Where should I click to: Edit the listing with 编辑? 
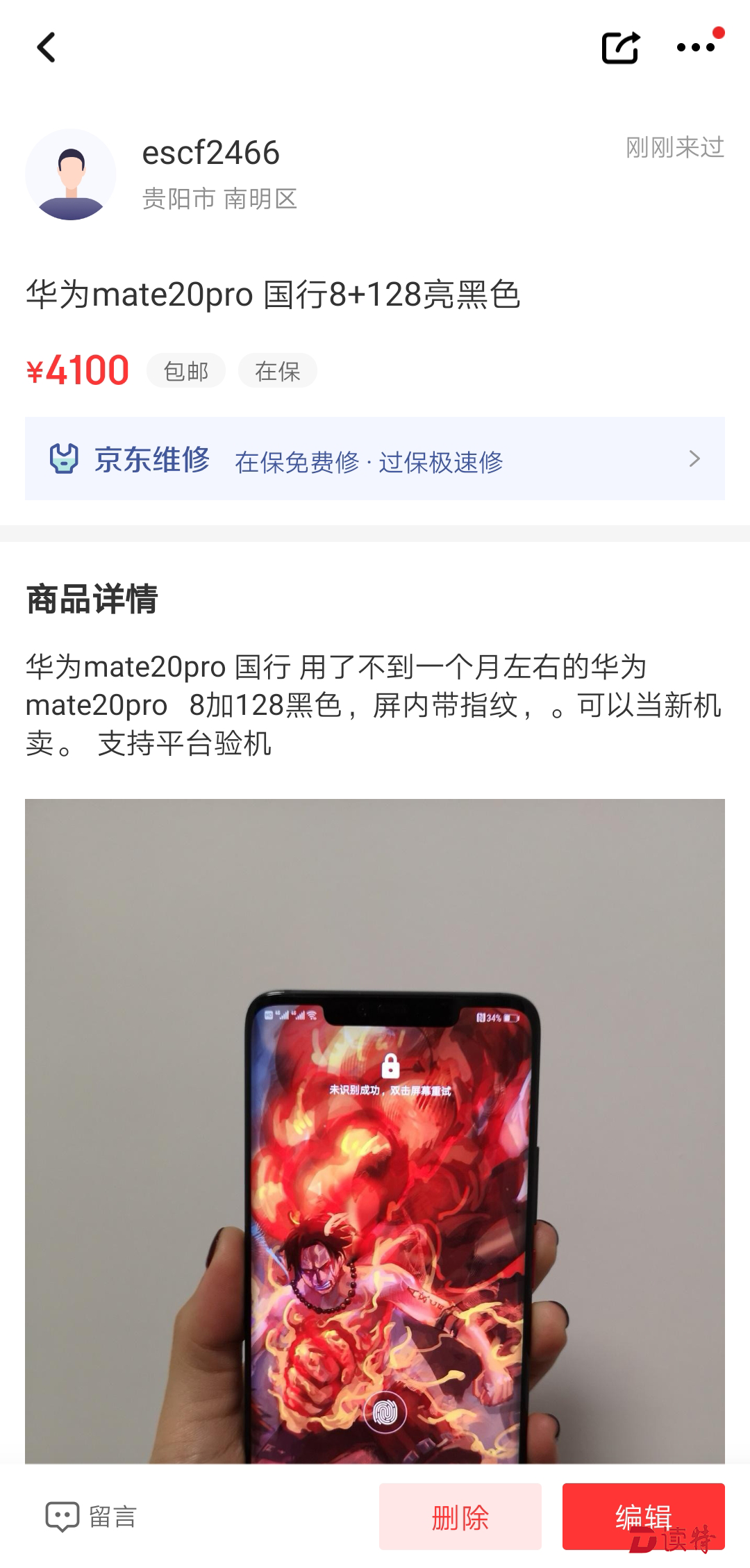[x=643, y=1517]
